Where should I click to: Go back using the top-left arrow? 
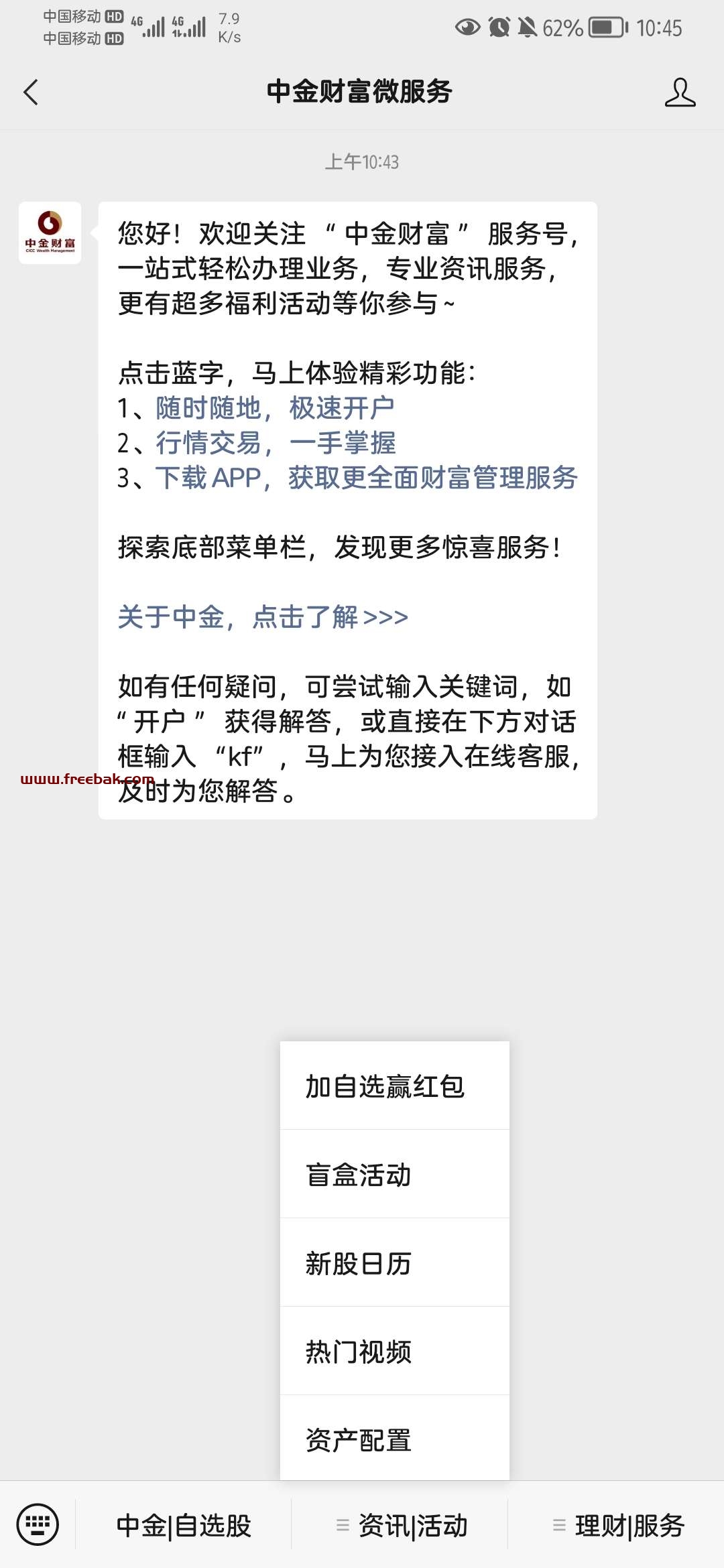(x=31, y=92)
